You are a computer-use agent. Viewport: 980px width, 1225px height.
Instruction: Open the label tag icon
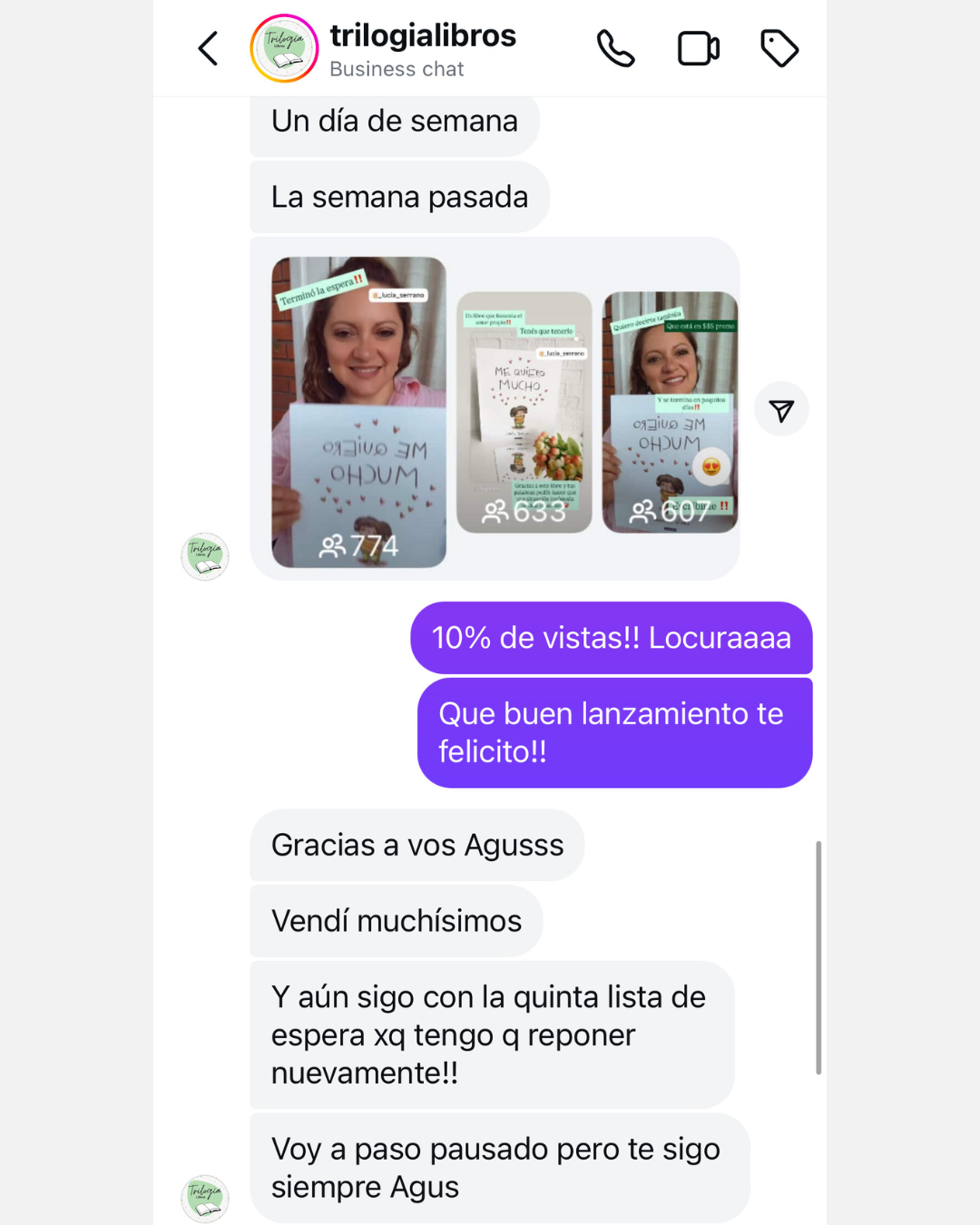coord(779,49)
